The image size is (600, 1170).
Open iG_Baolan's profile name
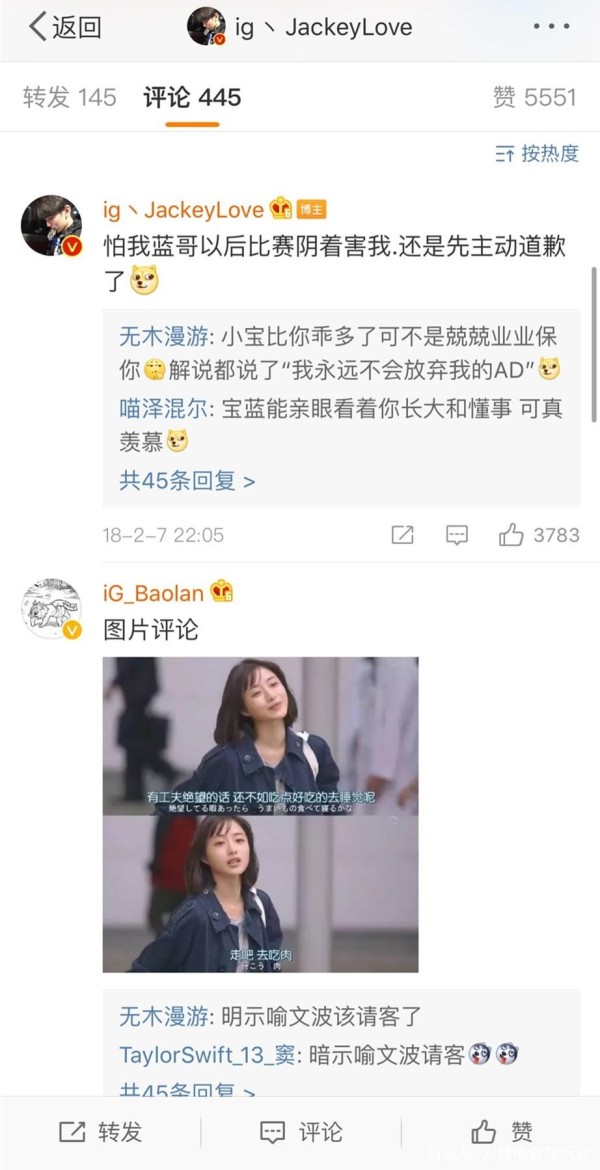point(153,593)
